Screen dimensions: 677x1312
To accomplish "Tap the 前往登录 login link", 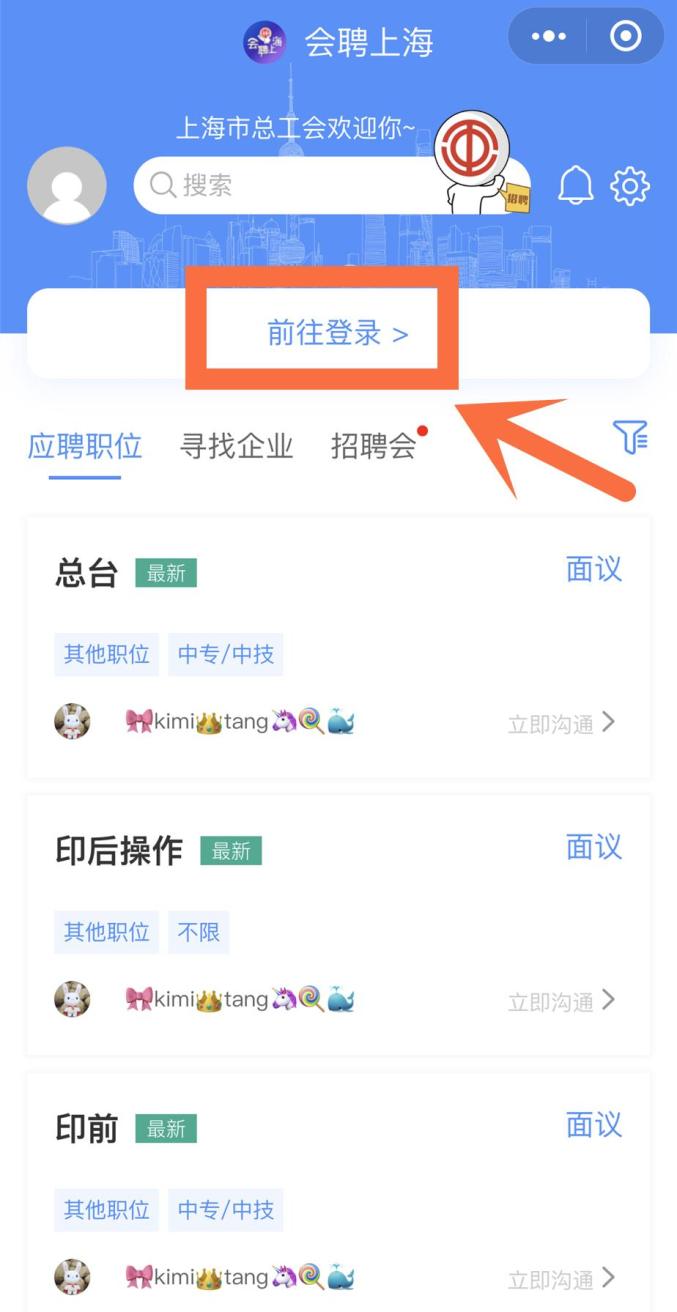I will (x=337, y=333).
